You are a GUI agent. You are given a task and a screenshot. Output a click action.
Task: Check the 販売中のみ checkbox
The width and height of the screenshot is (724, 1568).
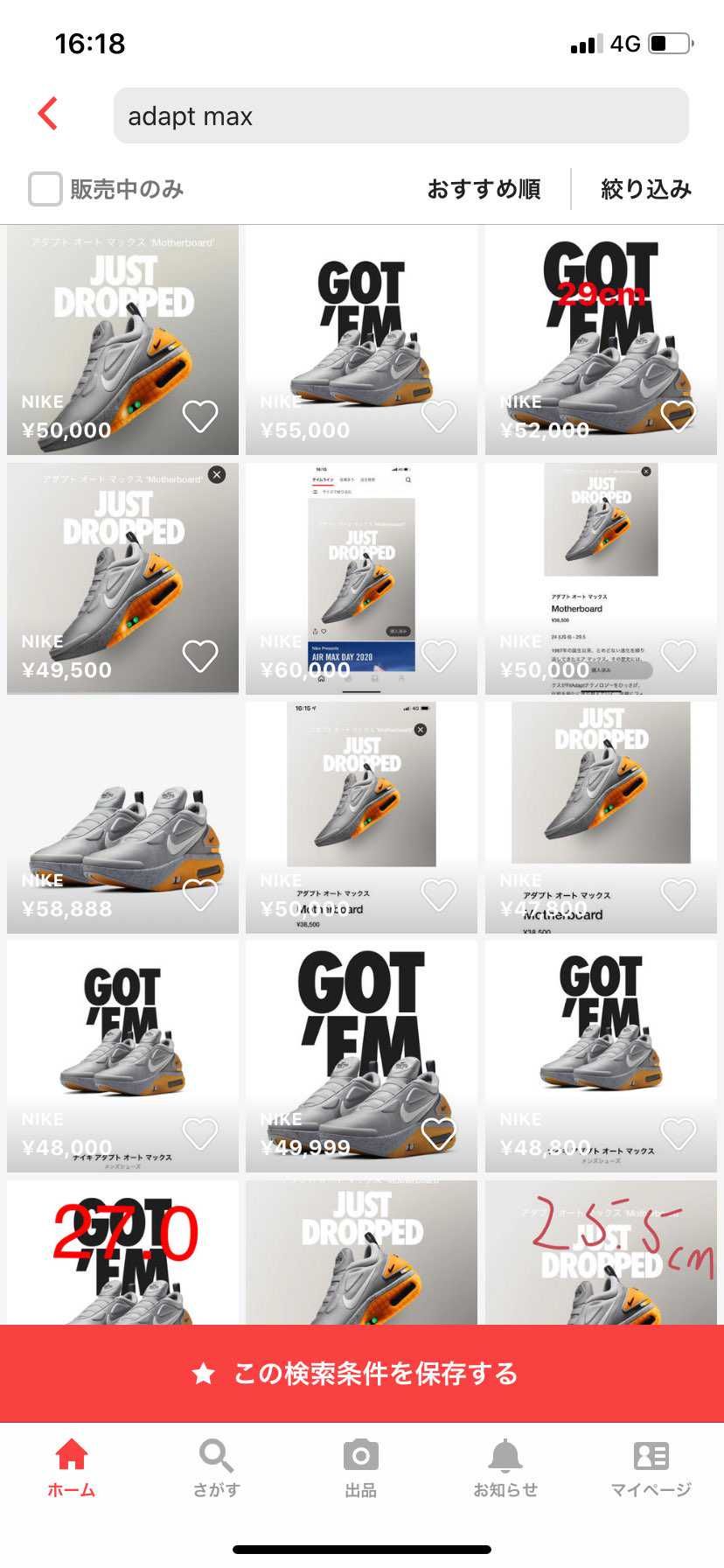pos(45,189)
